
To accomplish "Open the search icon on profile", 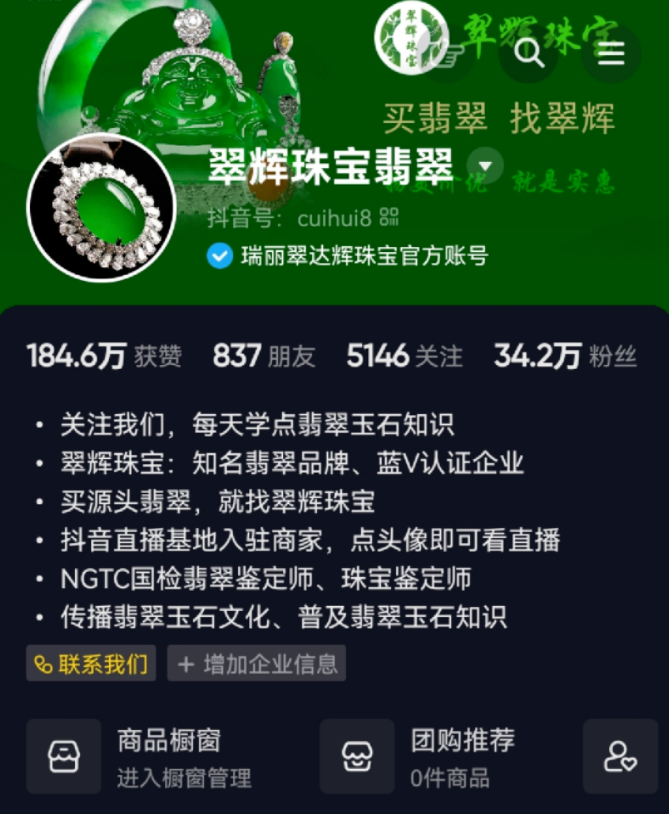I will [529, 53].
